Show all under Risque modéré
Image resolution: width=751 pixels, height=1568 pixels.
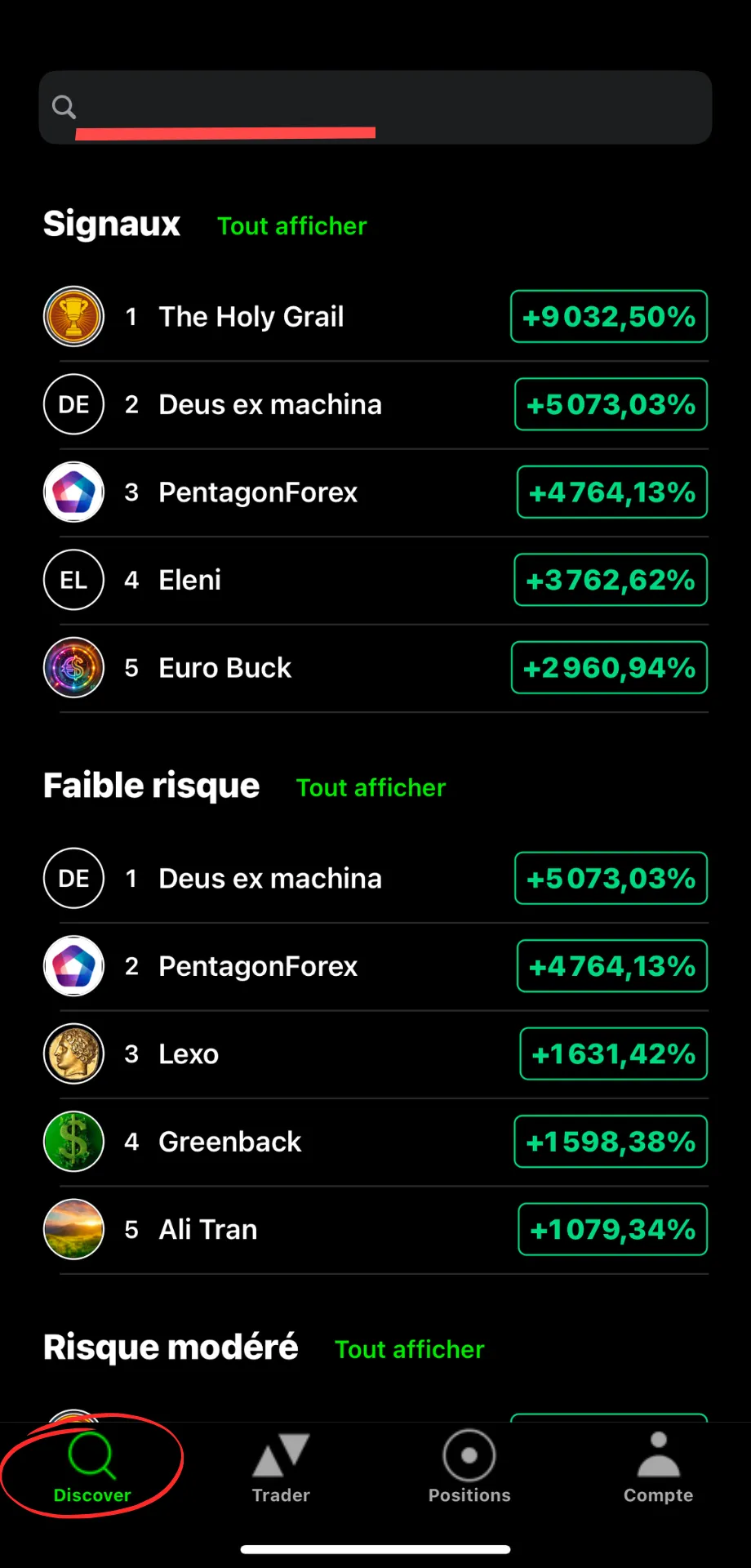click(409, 1350)
